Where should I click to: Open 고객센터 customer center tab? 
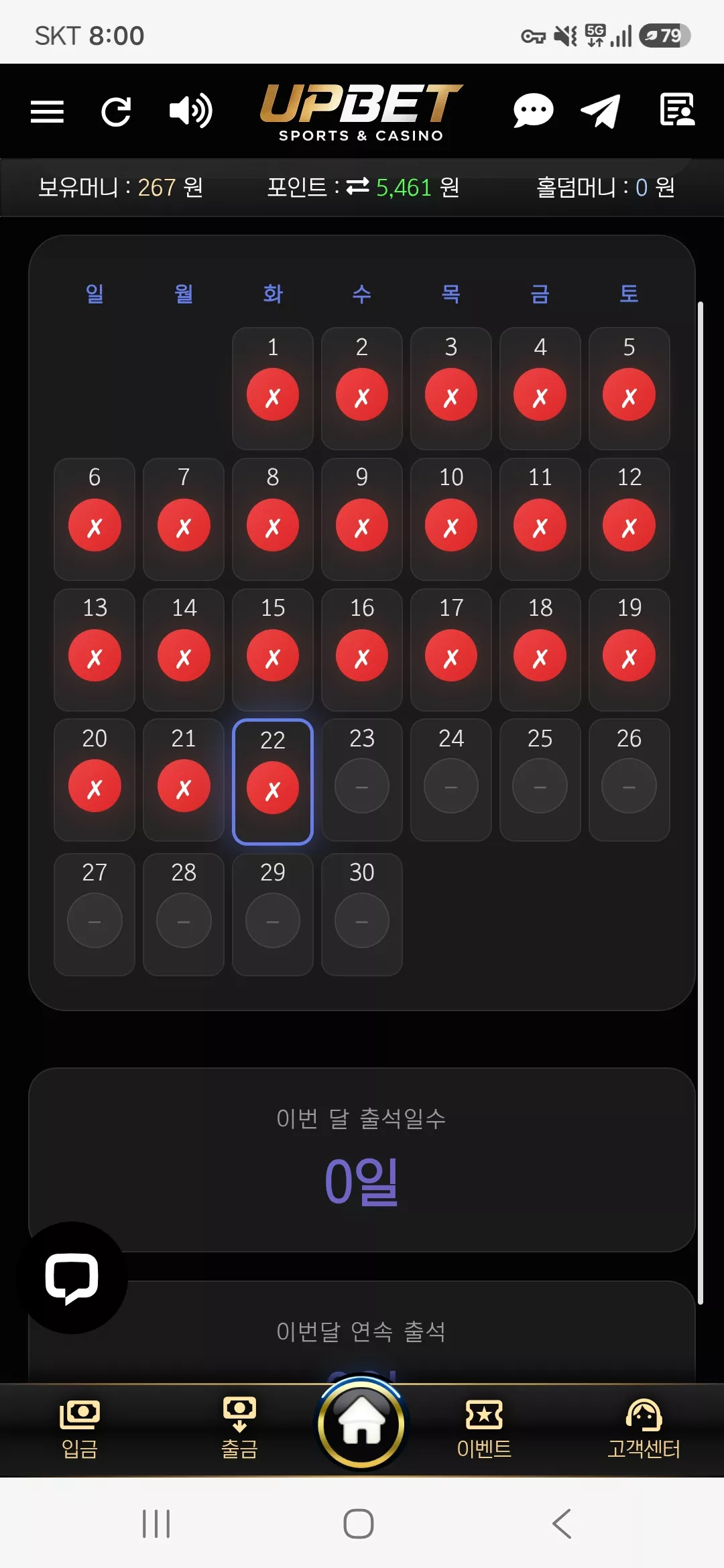tap(644, 1429)
